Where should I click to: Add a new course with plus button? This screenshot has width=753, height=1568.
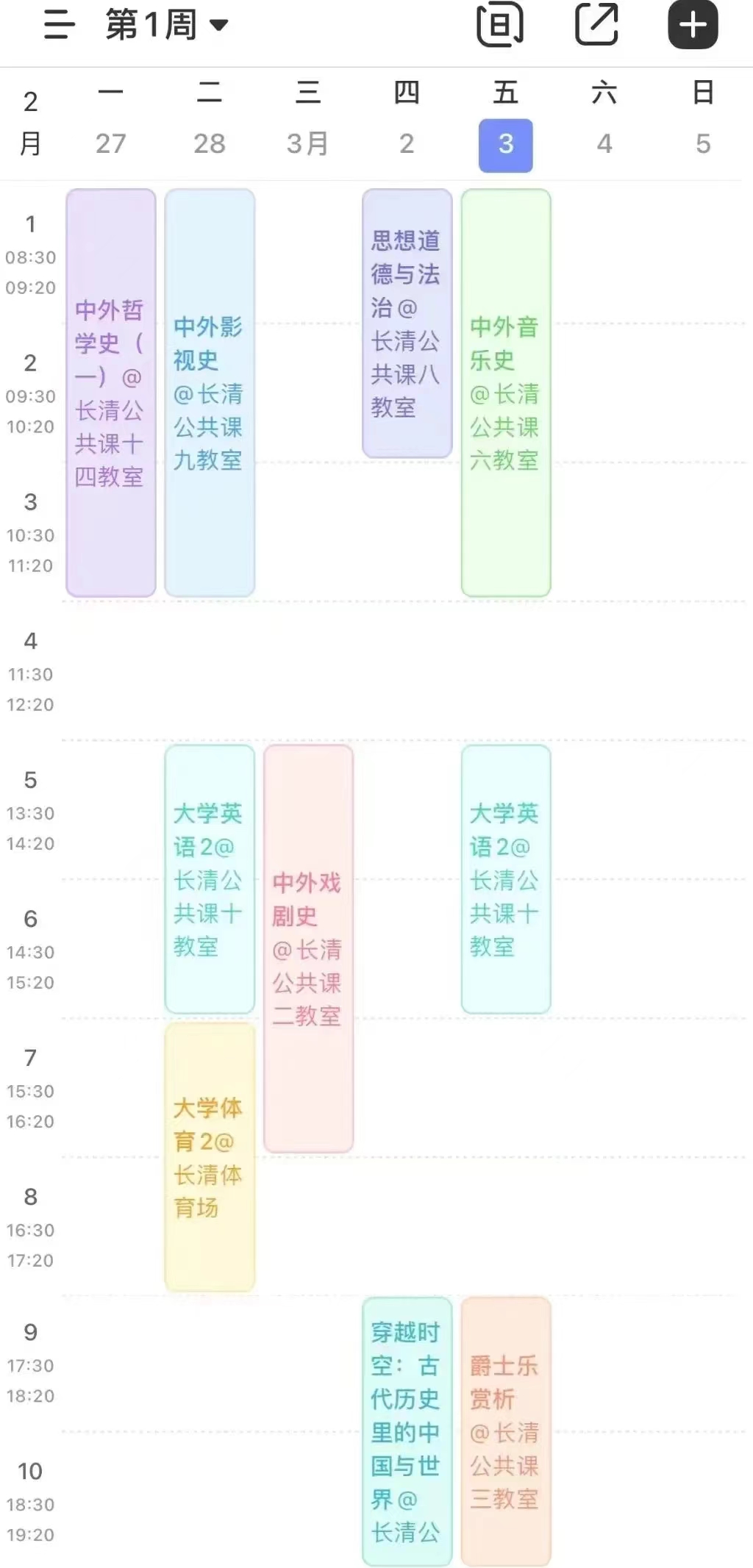click(693, 25)
